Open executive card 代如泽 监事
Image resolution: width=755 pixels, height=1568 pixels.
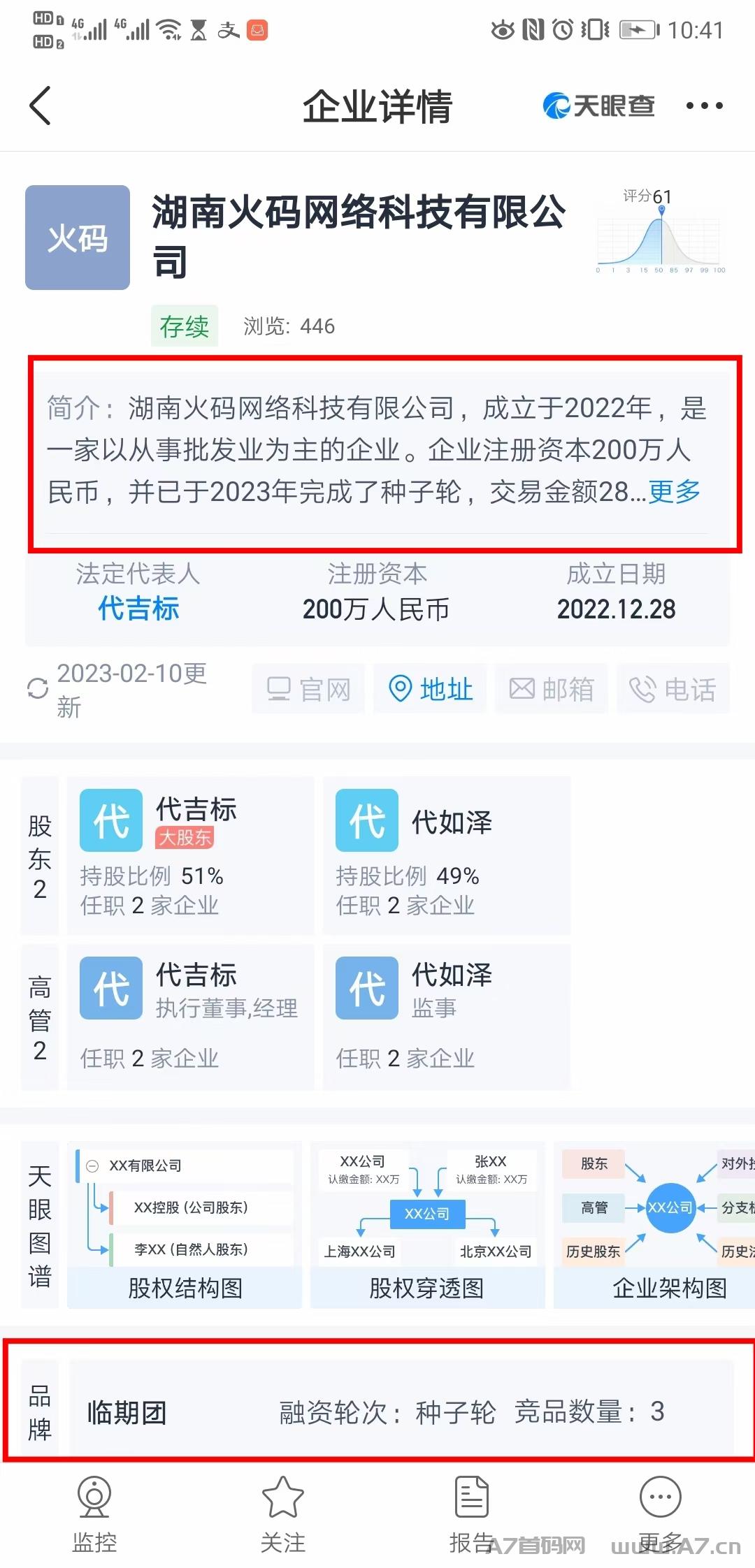point(447,1017)
